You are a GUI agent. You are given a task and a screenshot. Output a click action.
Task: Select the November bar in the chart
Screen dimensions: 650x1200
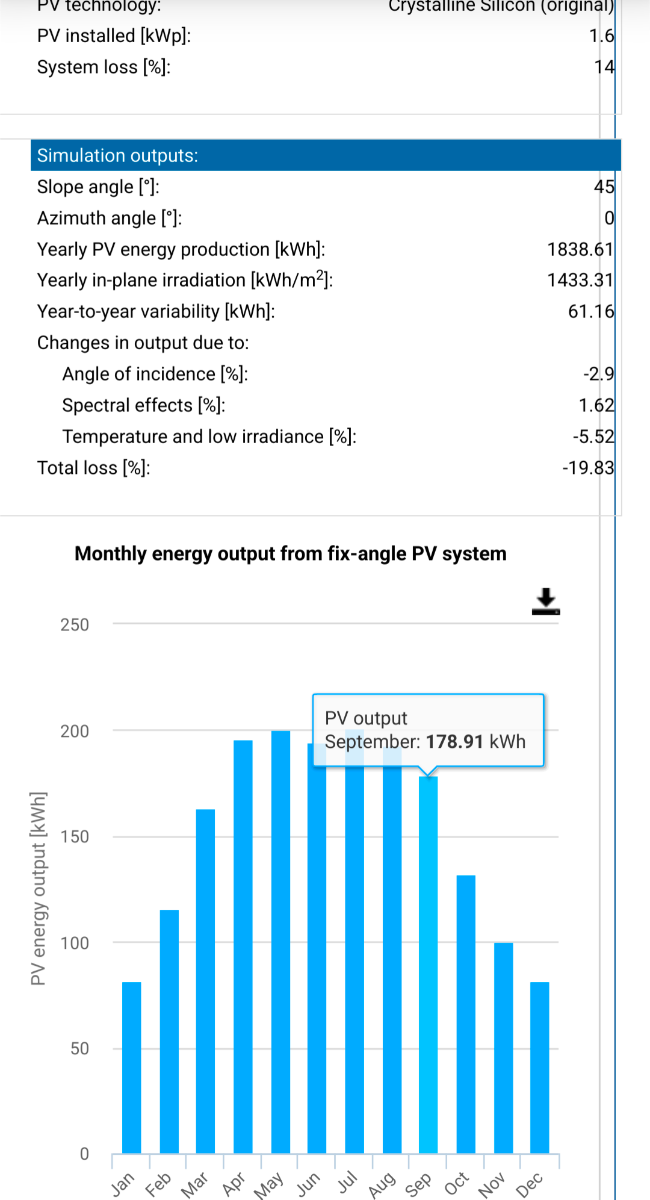coord(503,1048)
